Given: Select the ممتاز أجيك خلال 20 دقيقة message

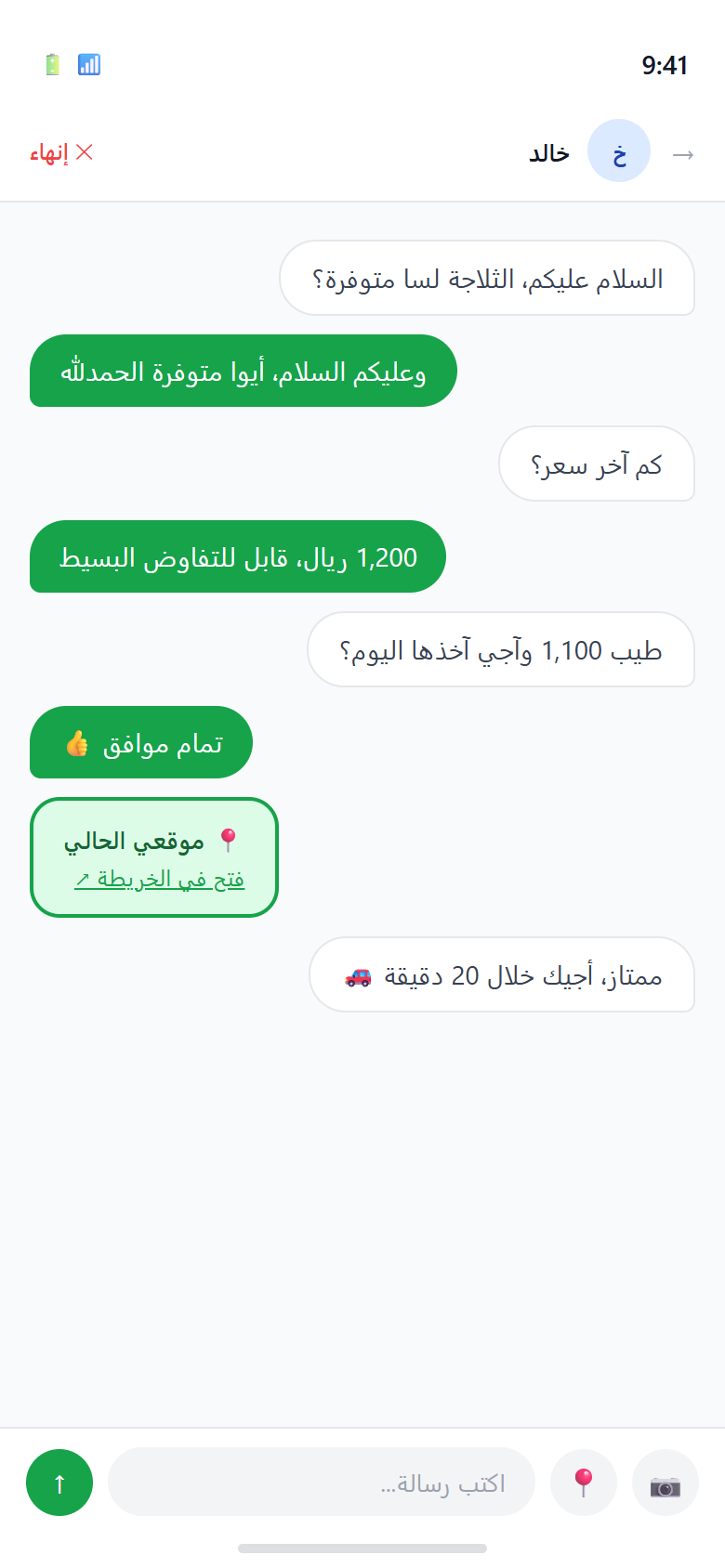Looking at the screenshot, I should coord(502,974).
